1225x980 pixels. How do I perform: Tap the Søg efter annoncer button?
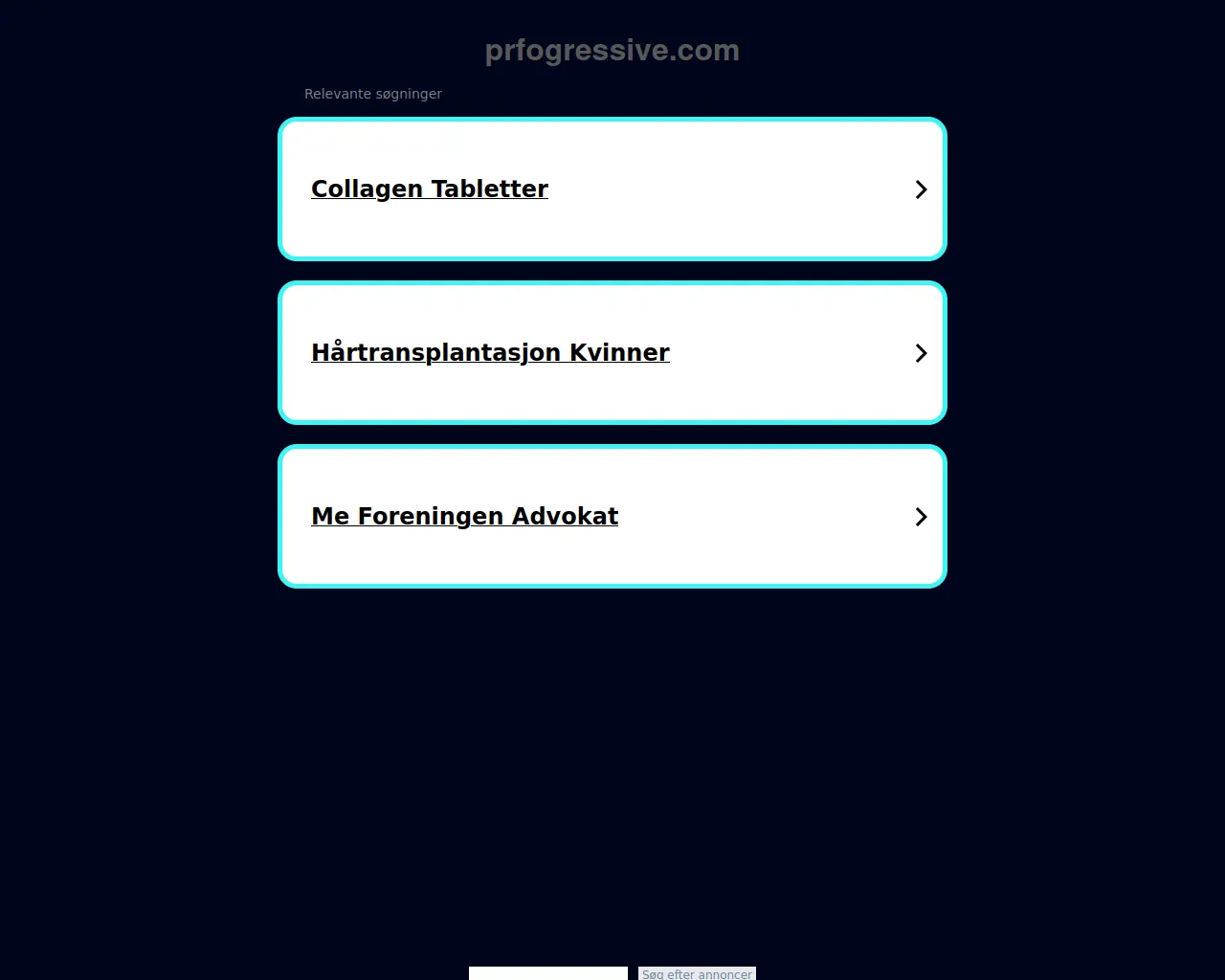tap(697, 973)
